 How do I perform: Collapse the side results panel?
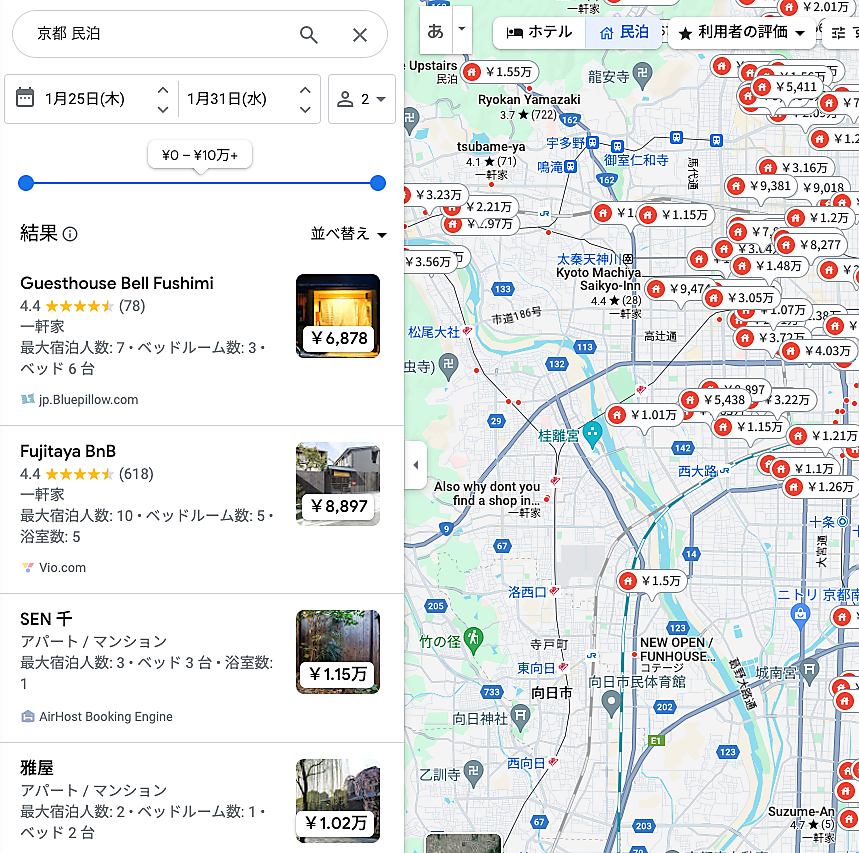pos(416,465)
